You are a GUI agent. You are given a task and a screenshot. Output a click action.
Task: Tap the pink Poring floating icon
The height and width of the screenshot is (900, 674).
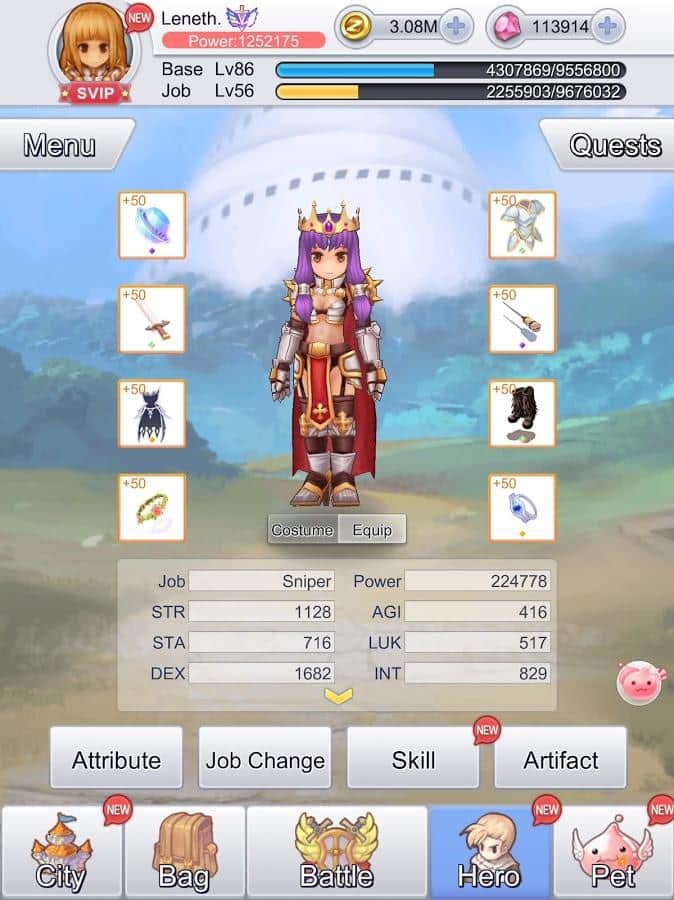638,683
